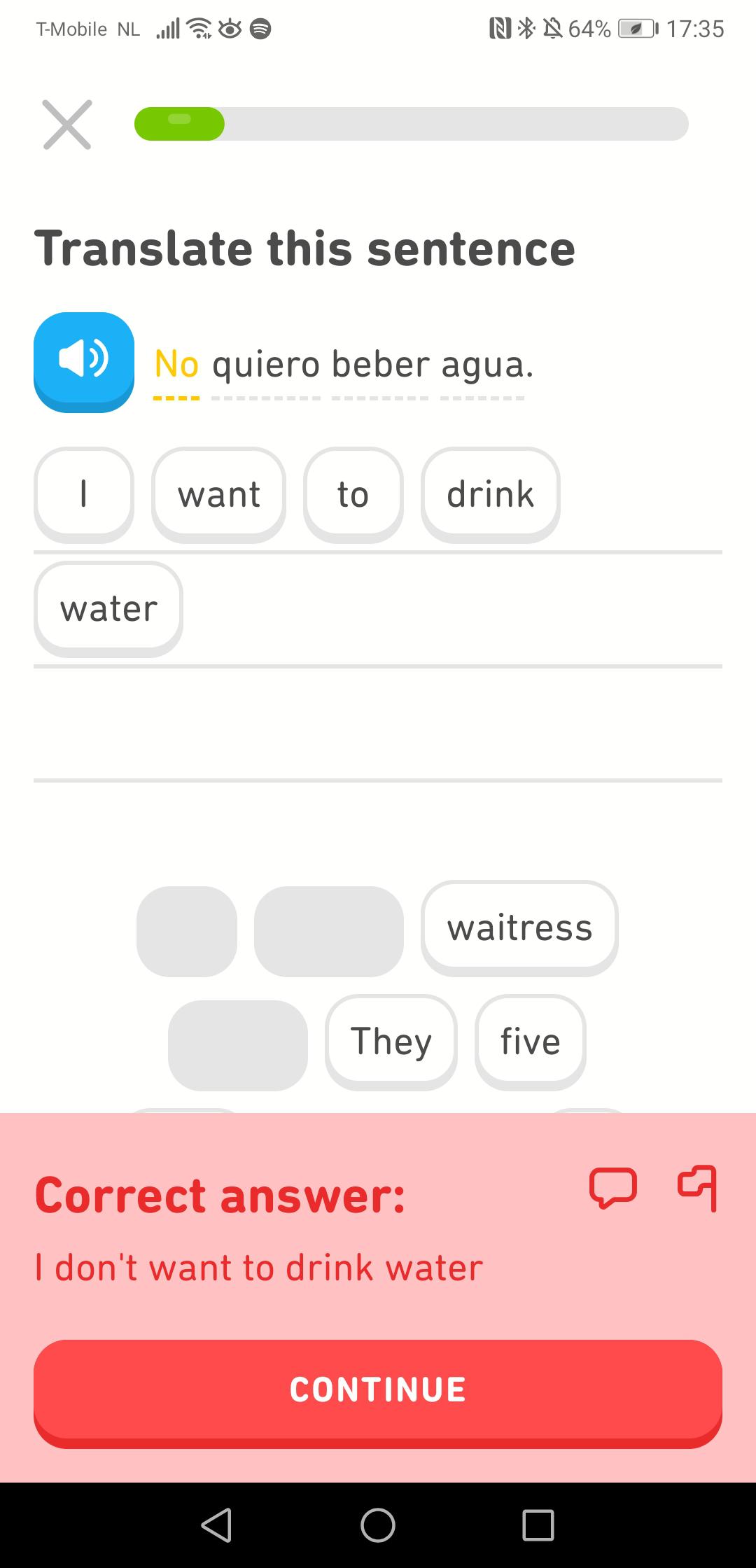Select the word tile 'to'
Viewport: 756px width, 1568px height.
353,493
